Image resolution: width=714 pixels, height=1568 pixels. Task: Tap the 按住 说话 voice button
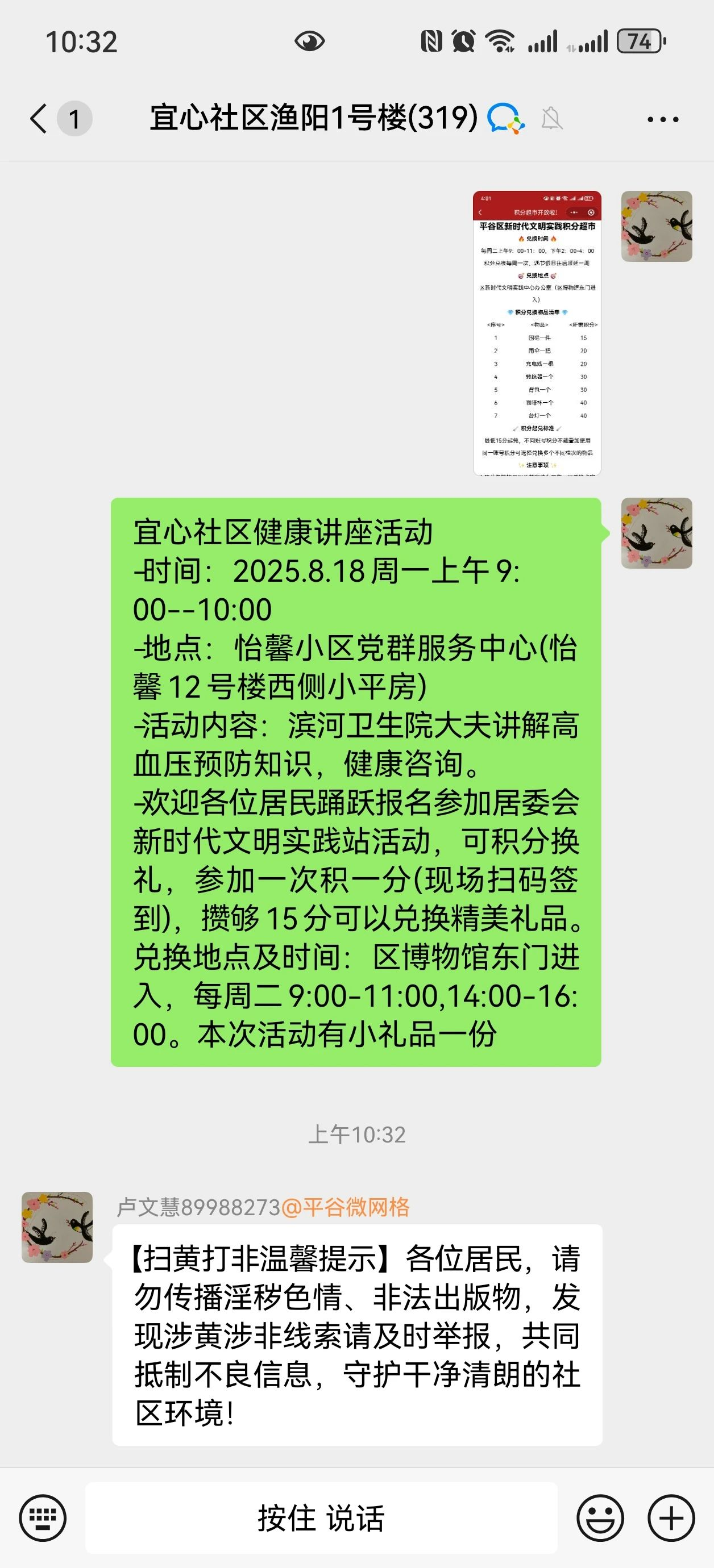click(321, 1517)
